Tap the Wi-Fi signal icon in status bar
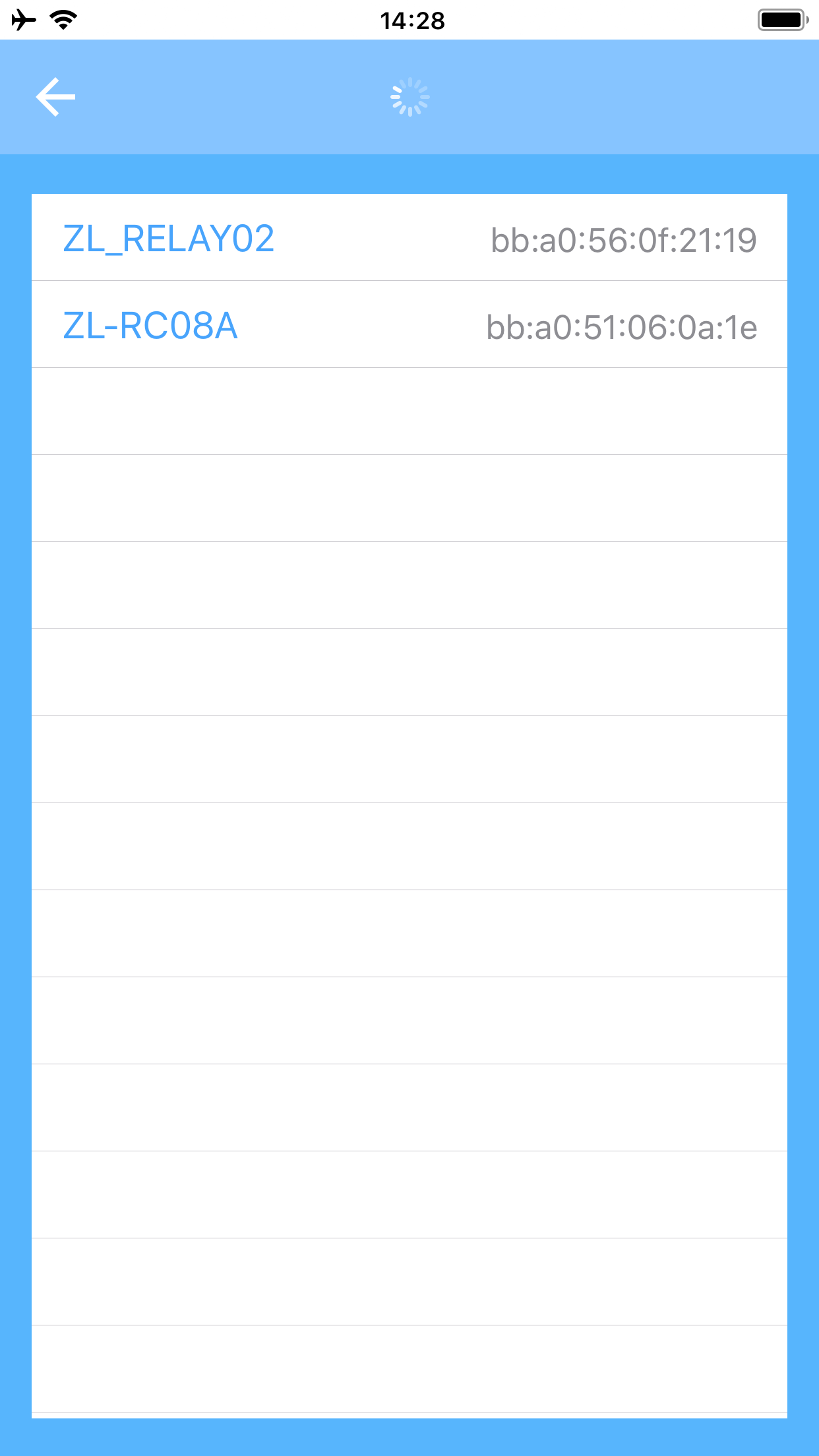Screen dimensions: 819x1456 62,20
